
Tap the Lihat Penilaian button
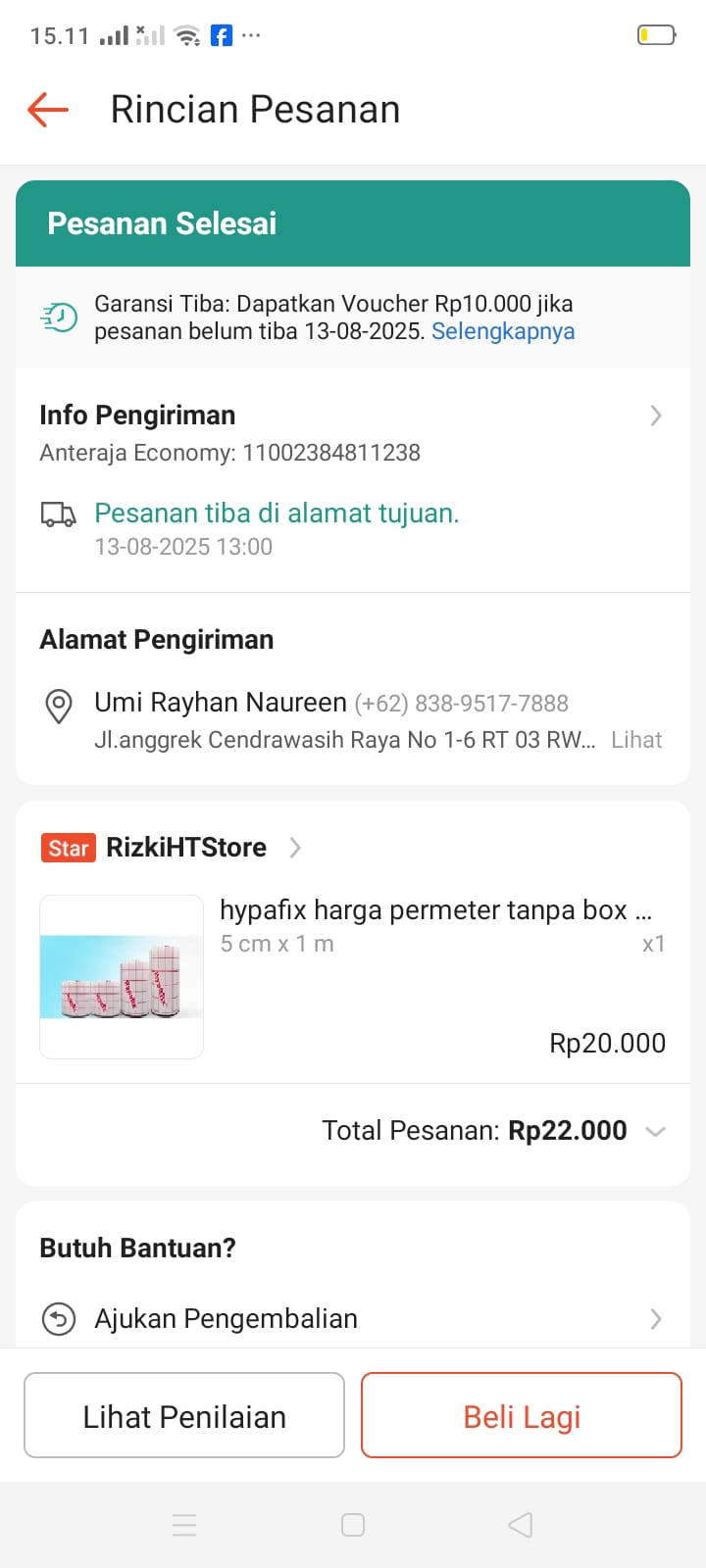(x=184, y=1416)
